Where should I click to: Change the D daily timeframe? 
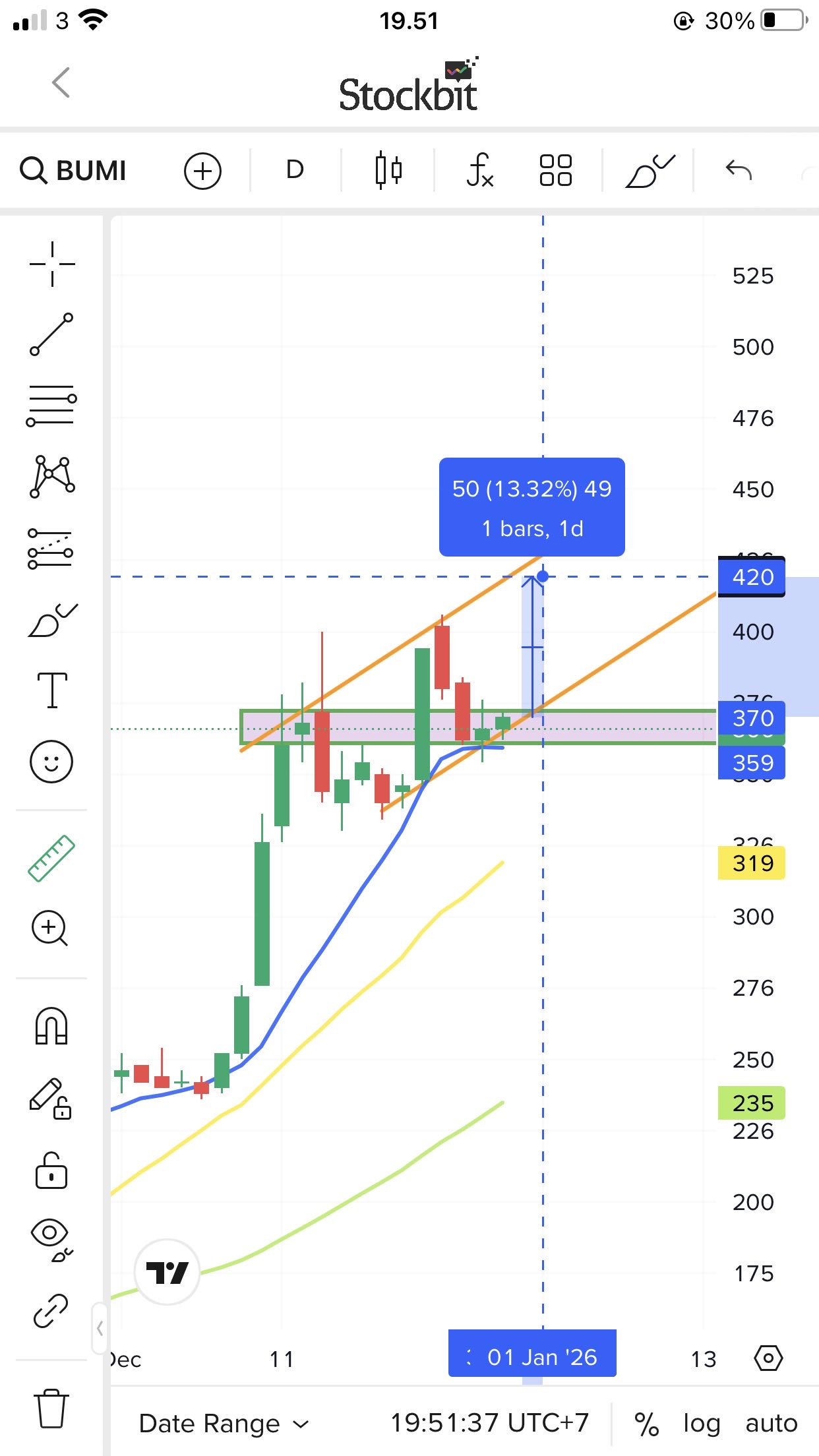click(295, 170)
